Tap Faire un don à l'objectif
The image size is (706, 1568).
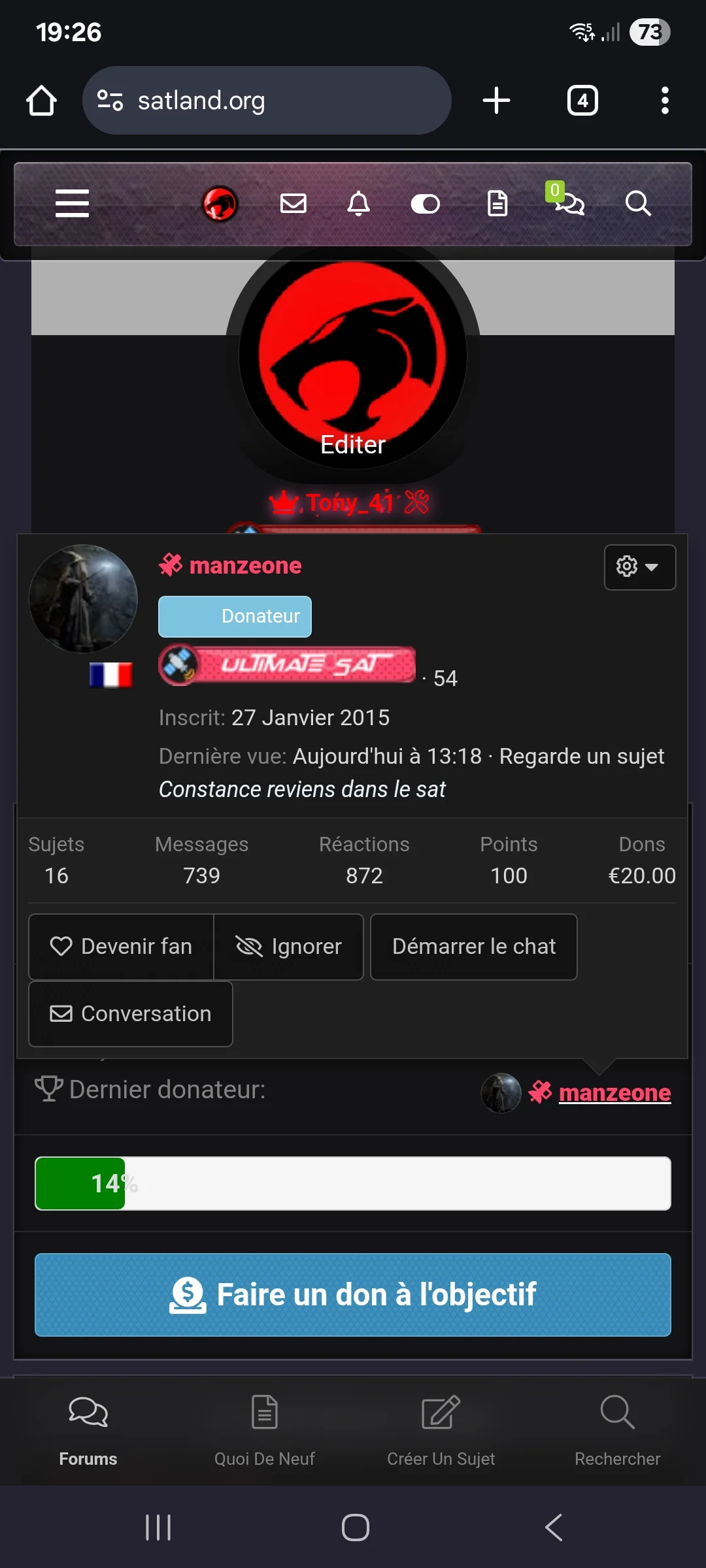pyautogui.click(x=353, y=1294)
